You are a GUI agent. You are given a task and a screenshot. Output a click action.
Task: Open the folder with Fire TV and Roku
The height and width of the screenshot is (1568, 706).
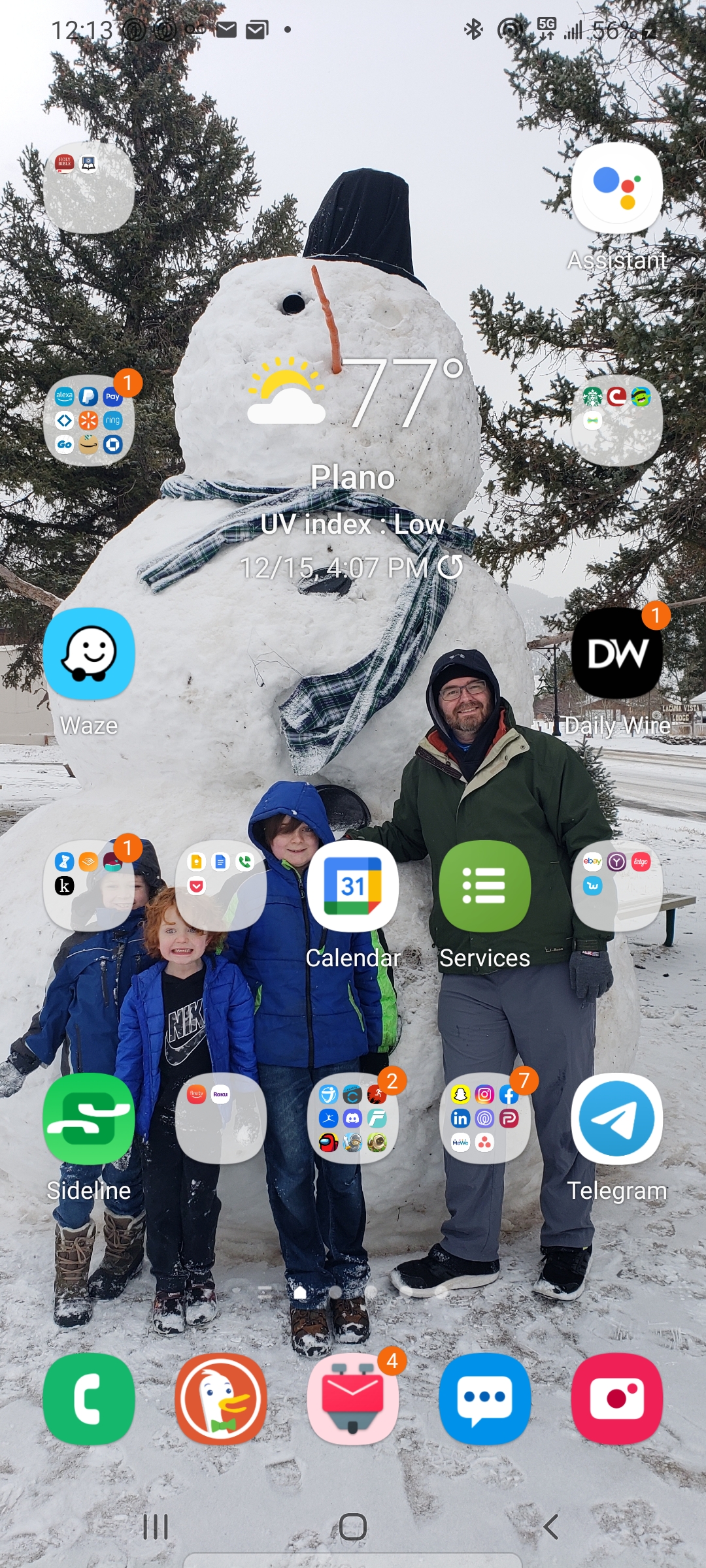[x=221, y=1119]
